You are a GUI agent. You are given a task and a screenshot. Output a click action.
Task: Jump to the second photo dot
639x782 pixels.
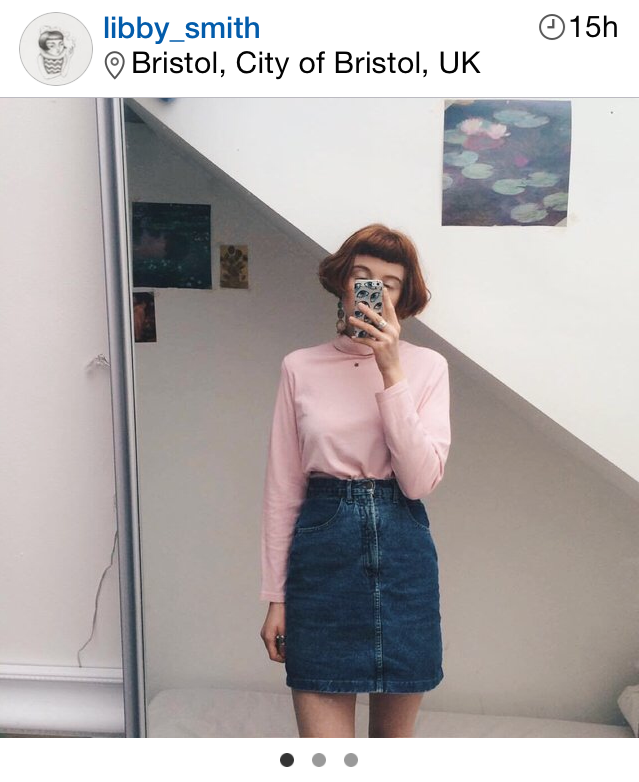click(x=319, y=760)
